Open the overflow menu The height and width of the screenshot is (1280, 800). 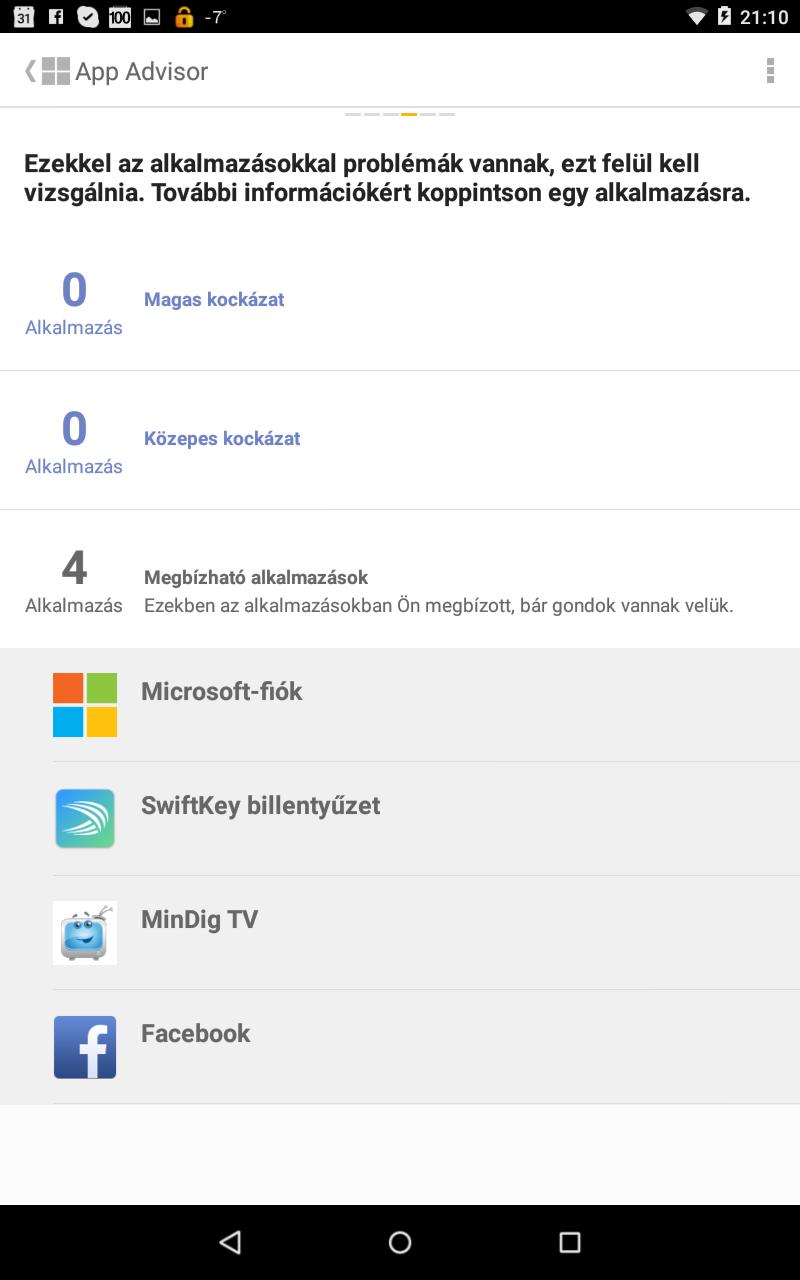[x=769, y=70]
